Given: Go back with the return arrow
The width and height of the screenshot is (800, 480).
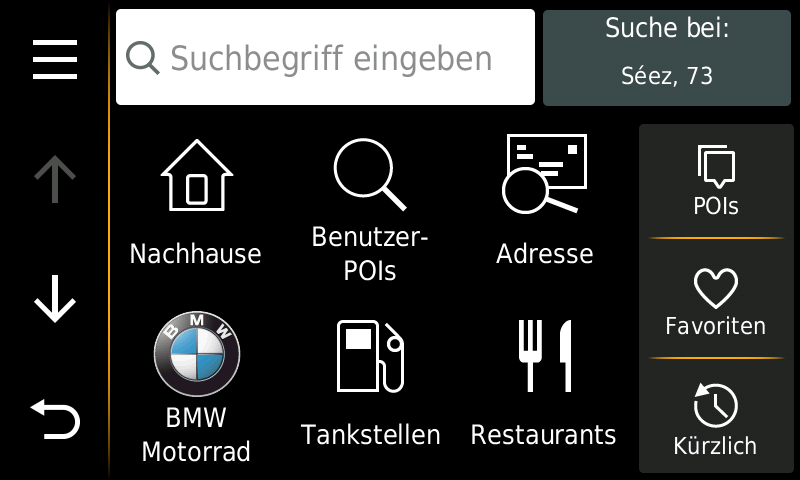Looking at the screenshot, I should (x=55, y=418).
